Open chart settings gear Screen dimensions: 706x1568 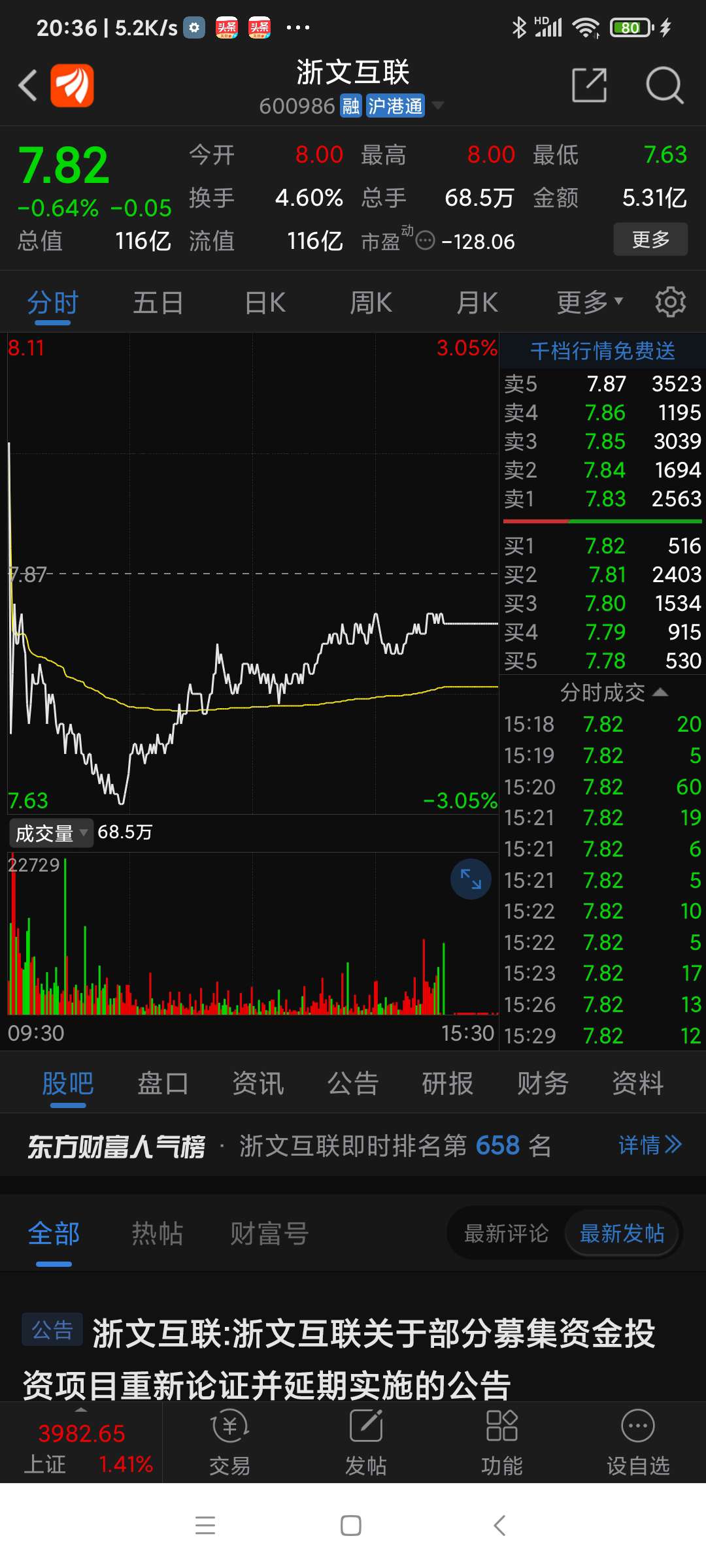pyautogui.click(x=671, y=302)
